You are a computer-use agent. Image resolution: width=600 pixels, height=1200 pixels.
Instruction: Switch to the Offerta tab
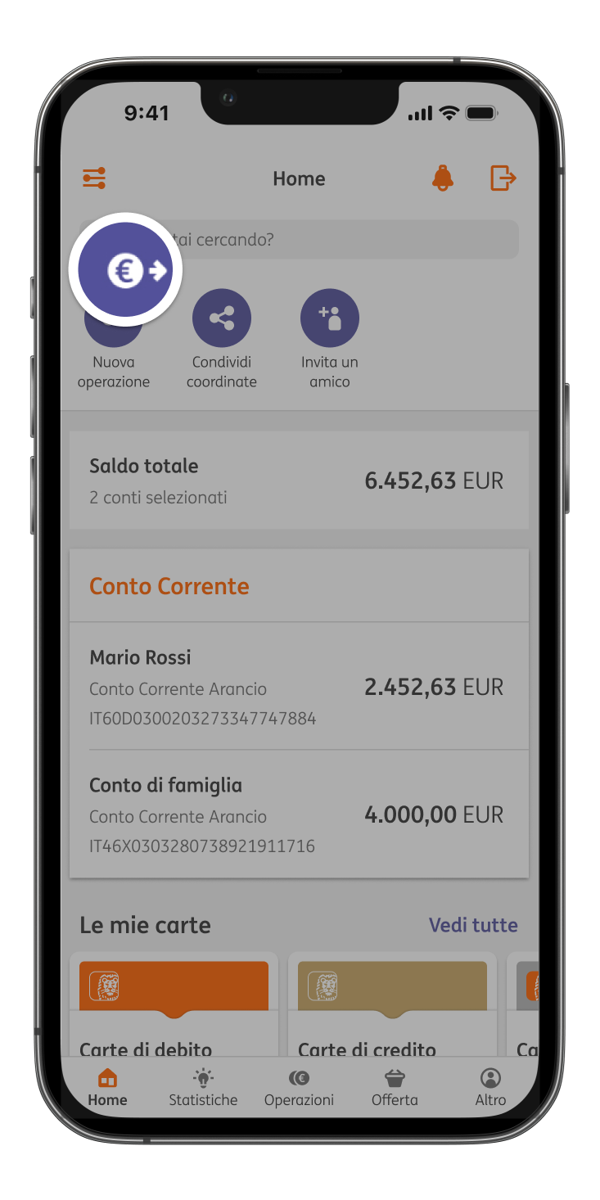[x=395, y=1088]
